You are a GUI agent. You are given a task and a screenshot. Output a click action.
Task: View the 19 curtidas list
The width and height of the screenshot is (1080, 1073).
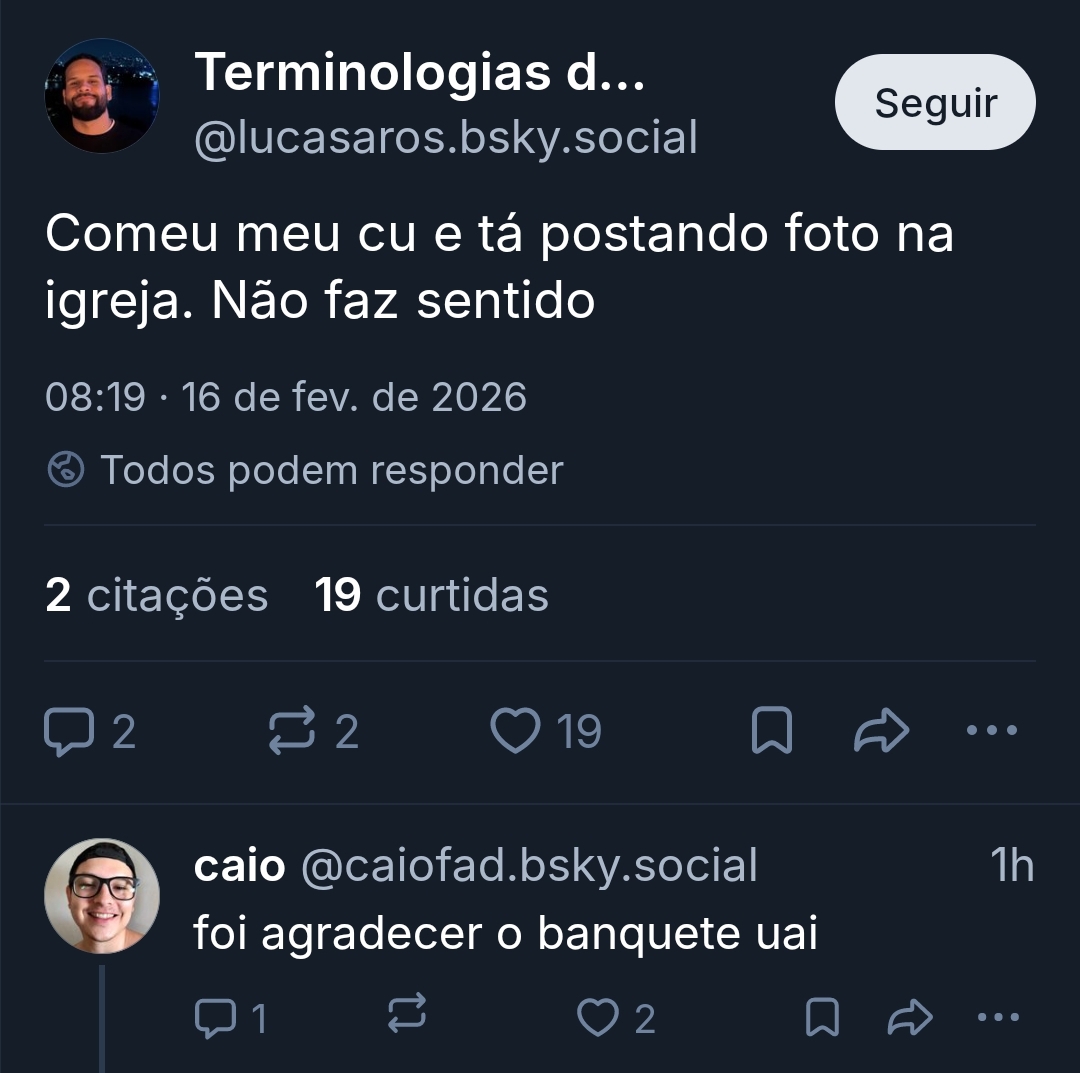[x=432, y=595]
